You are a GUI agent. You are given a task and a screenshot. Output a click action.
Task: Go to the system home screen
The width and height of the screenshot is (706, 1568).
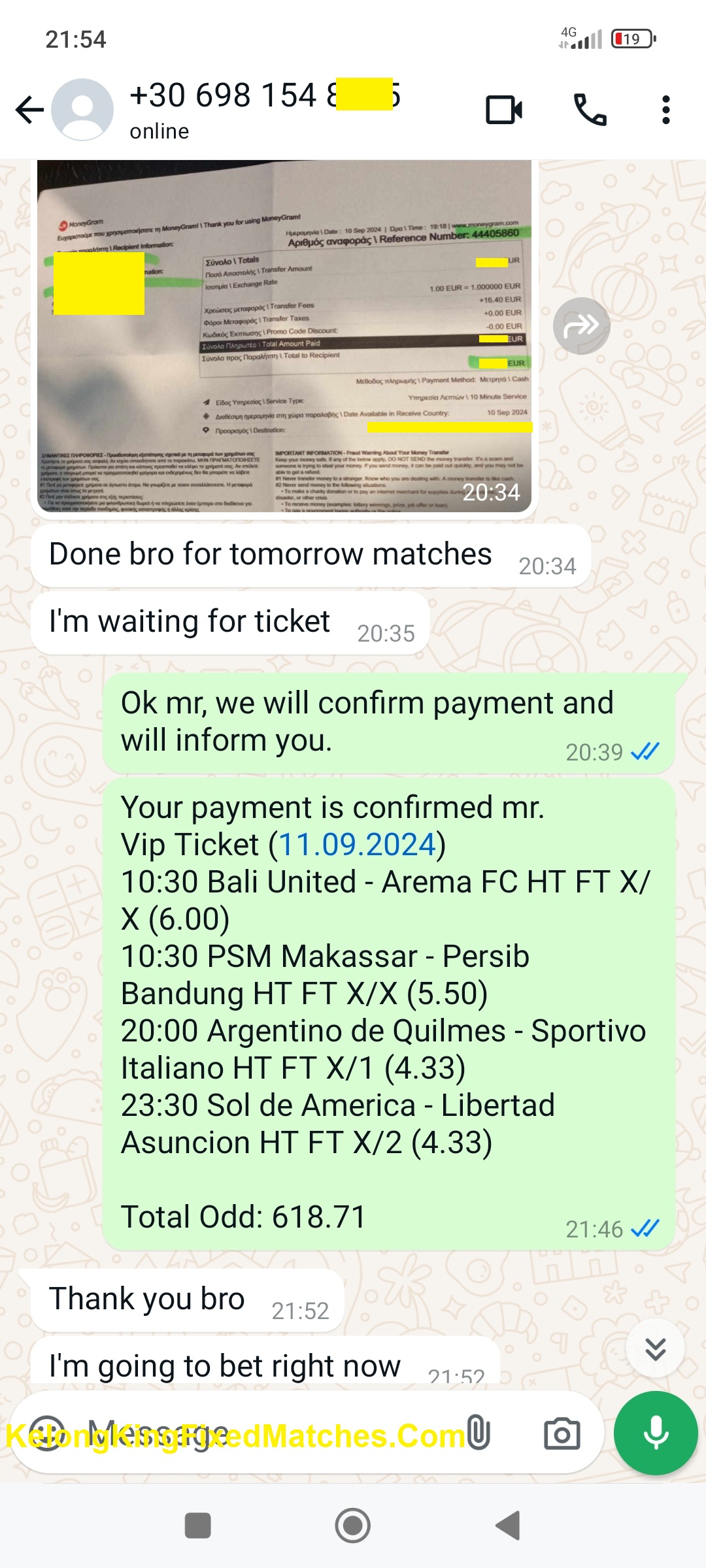[x=353, y=1526]
